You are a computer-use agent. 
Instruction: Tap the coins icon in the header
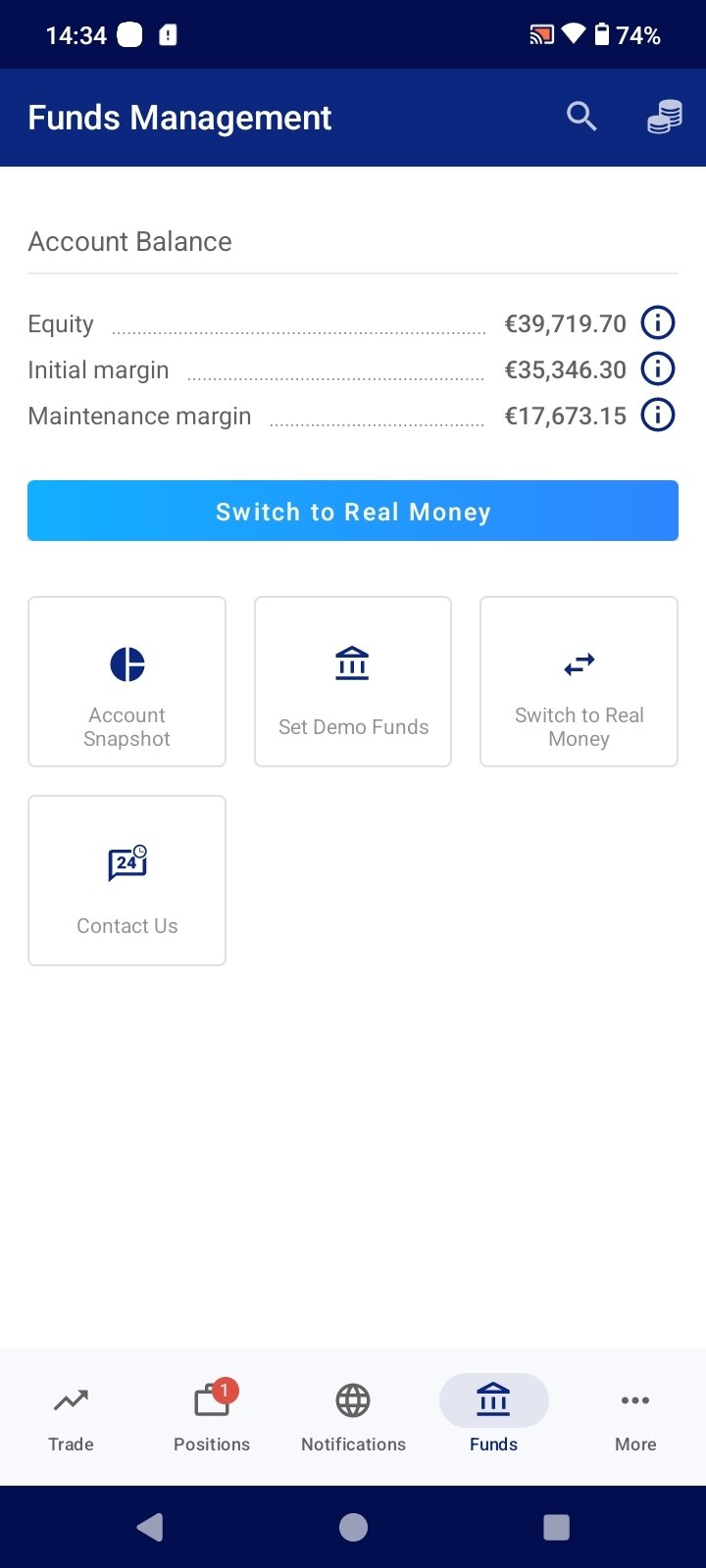664,118
